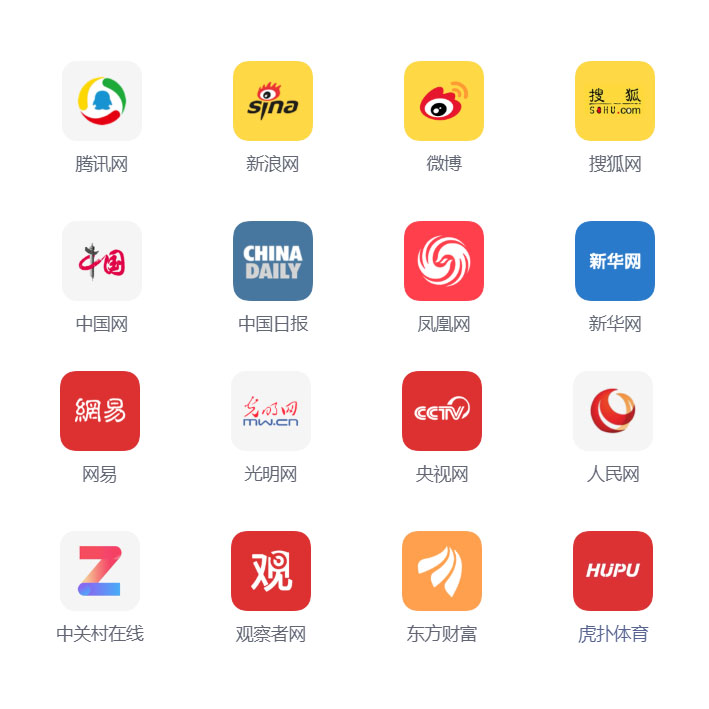Open the 腾讯网 shortcut

tap(102, 101)
